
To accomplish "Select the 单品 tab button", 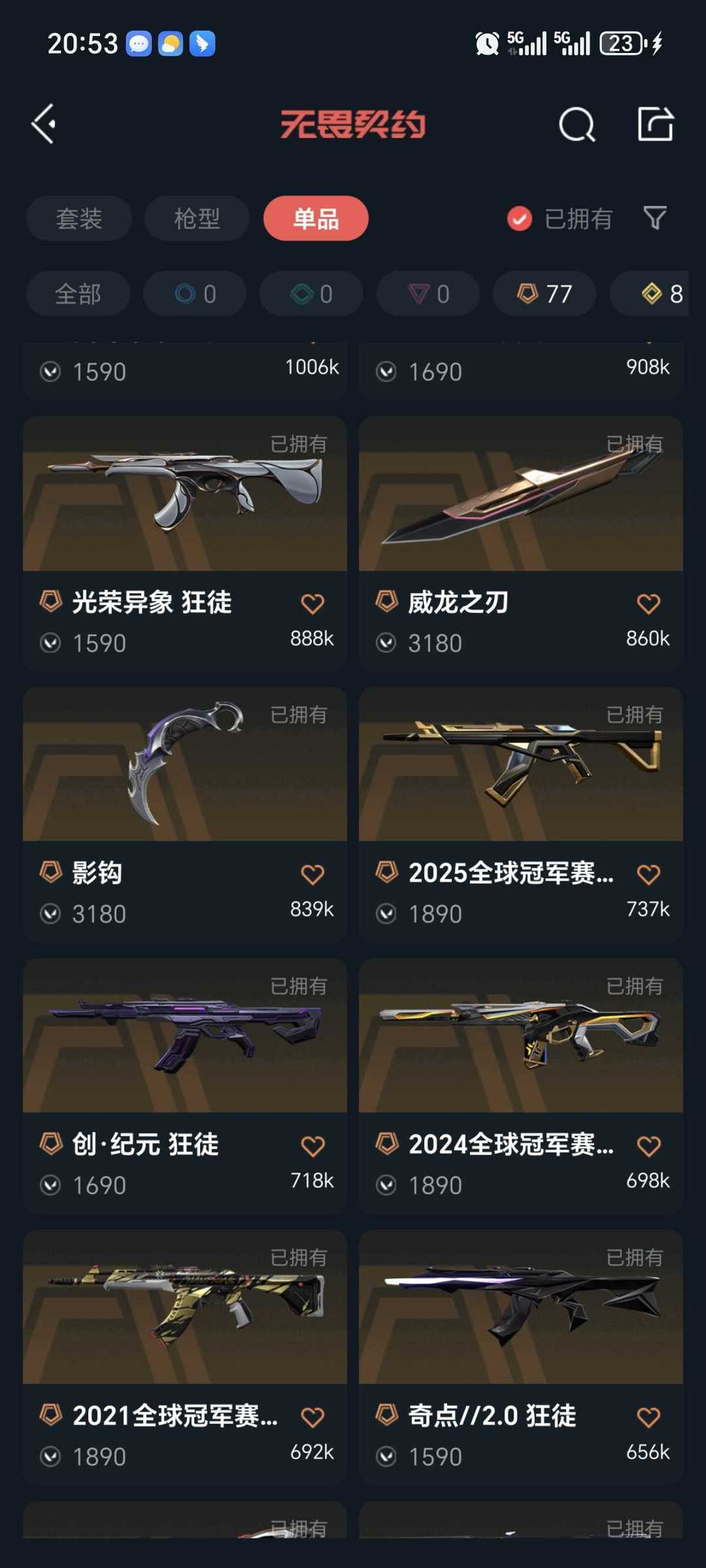I will pyautogui.click(x=316, y=218).
